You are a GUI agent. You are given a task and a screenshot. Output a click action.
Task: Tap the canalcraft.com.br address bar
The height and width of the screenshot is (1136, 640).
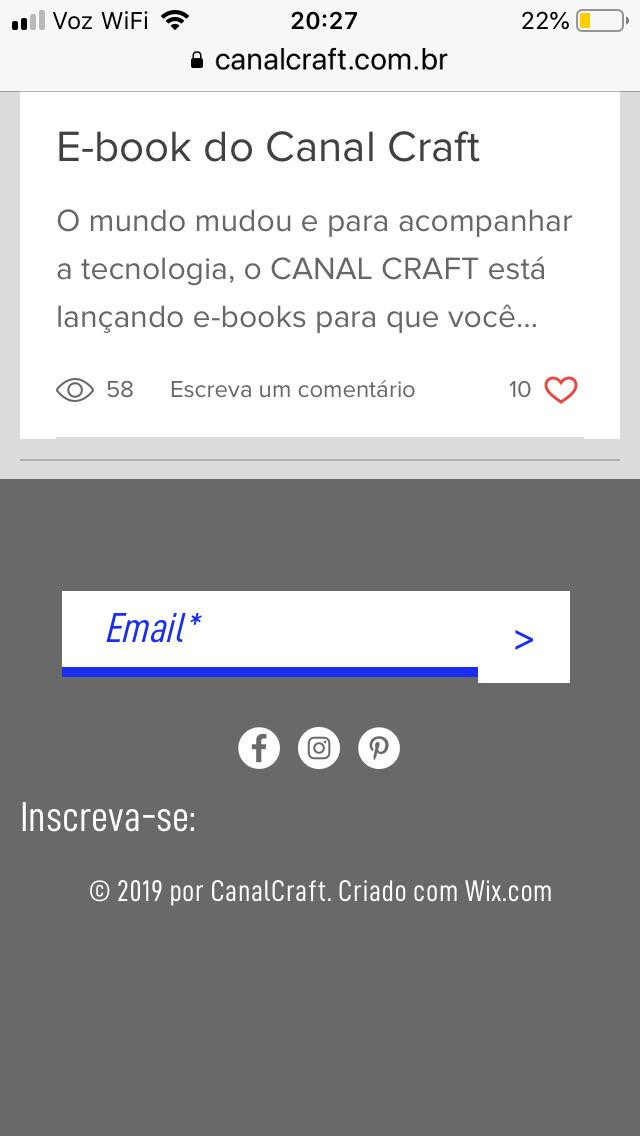320,60
